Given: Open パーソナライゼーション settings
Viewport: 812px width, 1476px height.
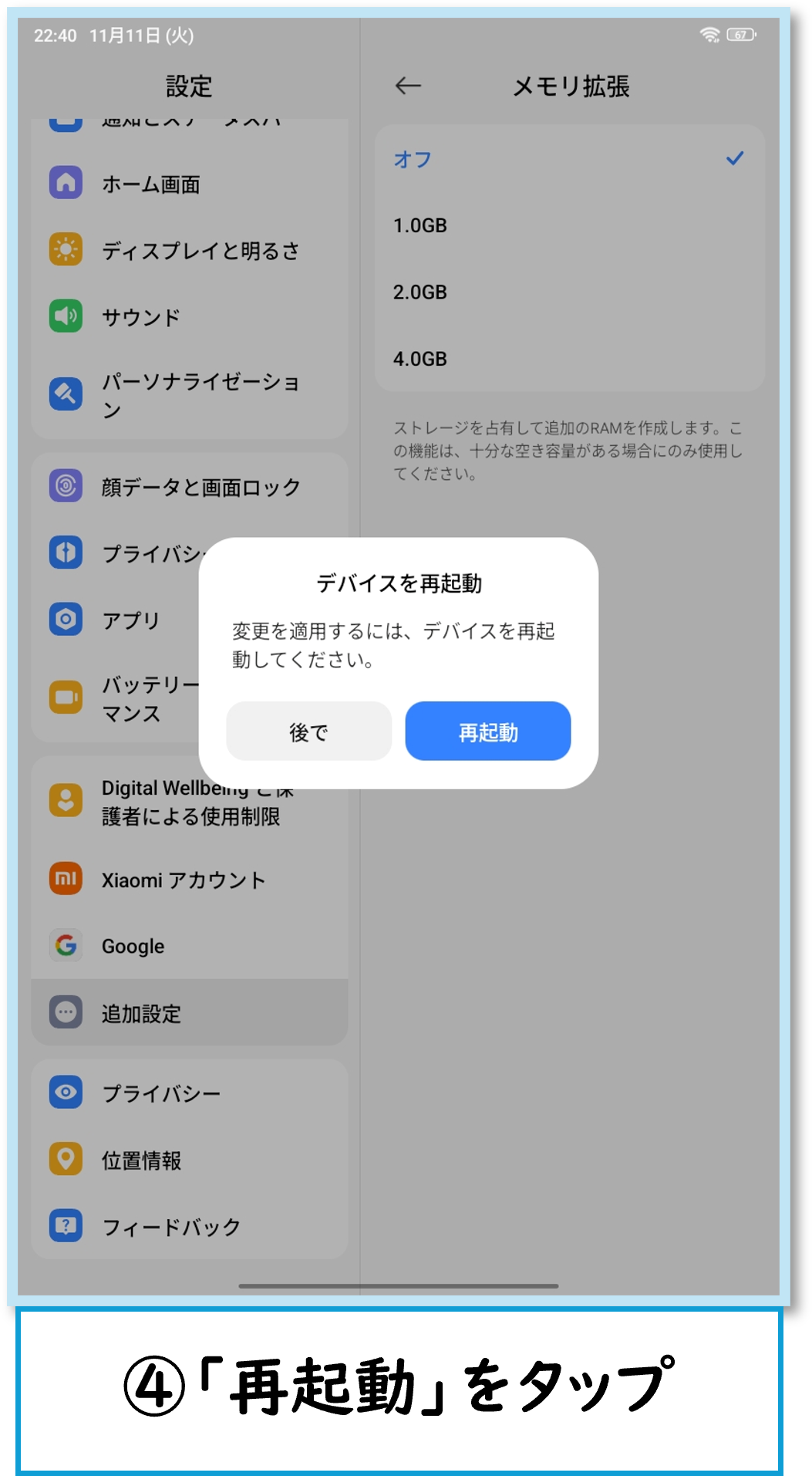Looking at the screenshot, I should tap(189, 395).
